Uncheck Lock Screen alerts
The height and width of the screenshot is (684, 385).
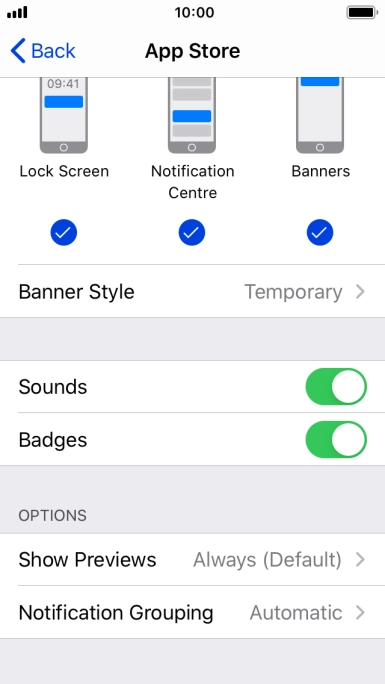[64, 233]
